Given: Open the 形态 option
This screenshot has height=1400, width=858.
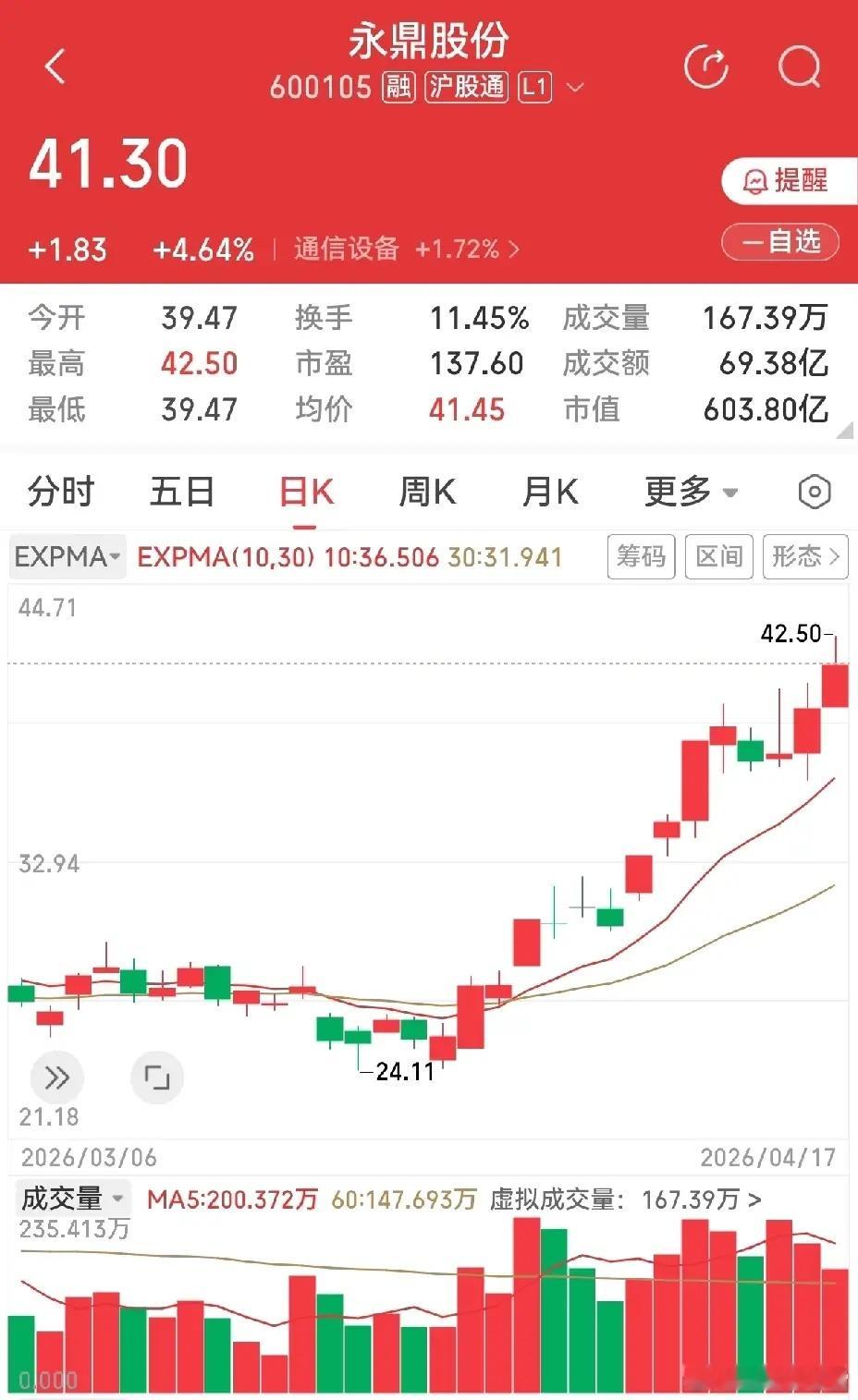Looking at the screenshot, I should 805,556.
